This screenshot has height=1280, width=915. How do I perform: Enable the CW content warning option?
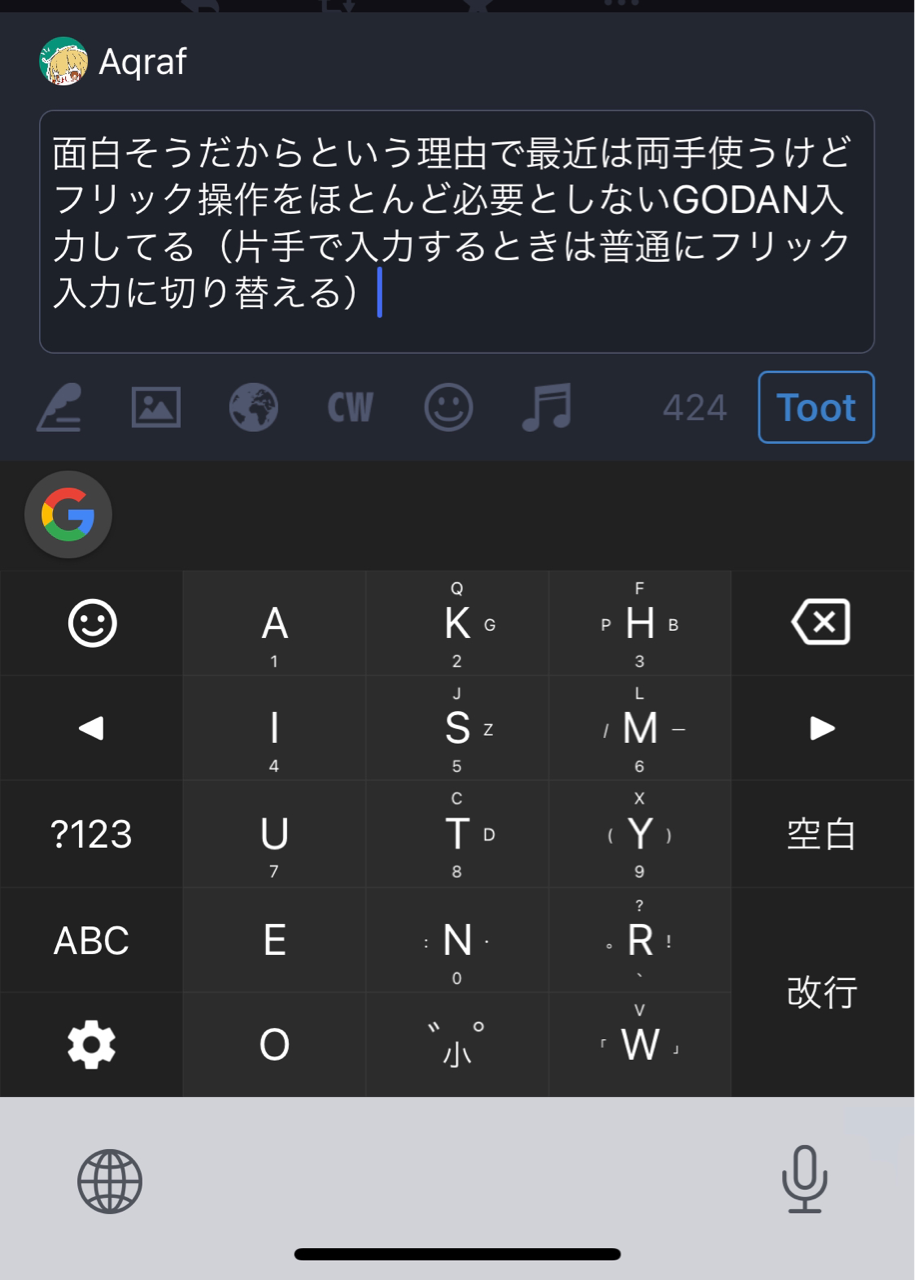tap(350, 407)
